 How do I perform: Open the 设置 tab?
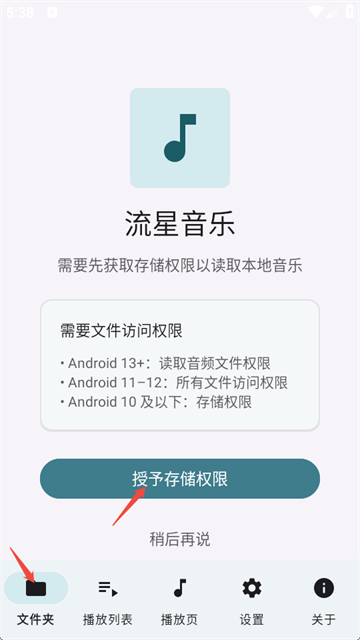[x=251, y=600]
